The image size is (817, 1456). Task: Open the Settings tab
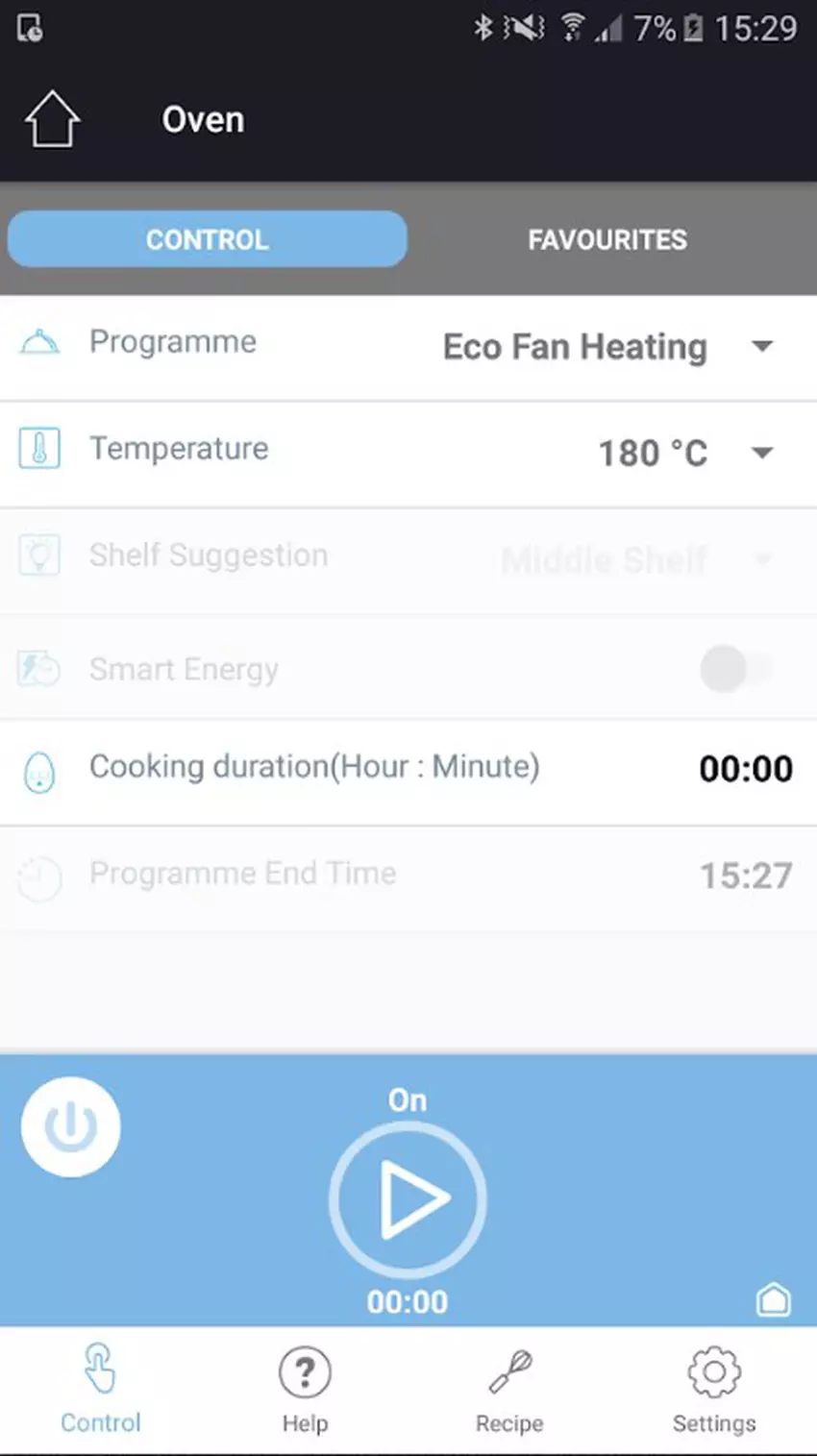point(714,1391)
